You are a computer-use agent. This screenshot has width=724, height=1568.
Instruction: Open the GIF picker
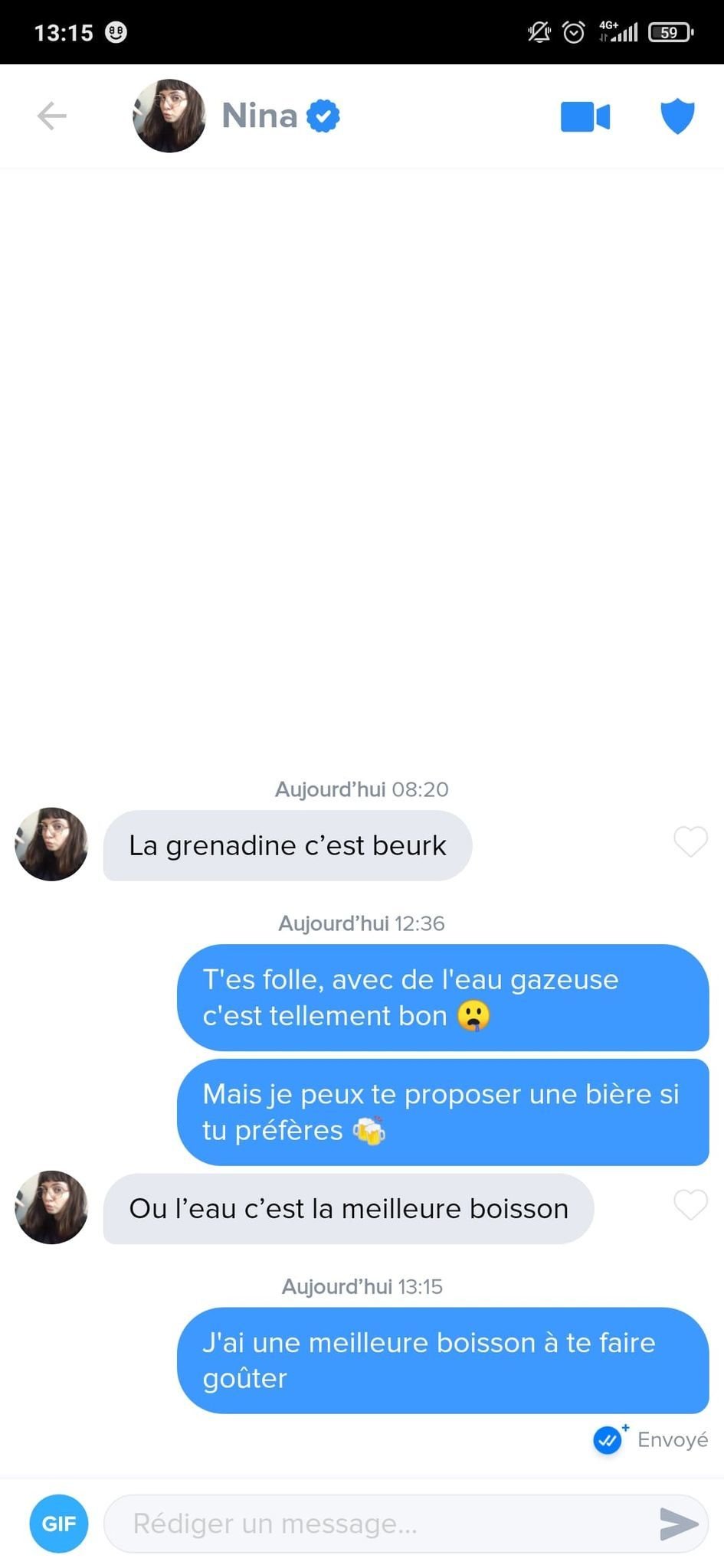tap(59, 1524)
